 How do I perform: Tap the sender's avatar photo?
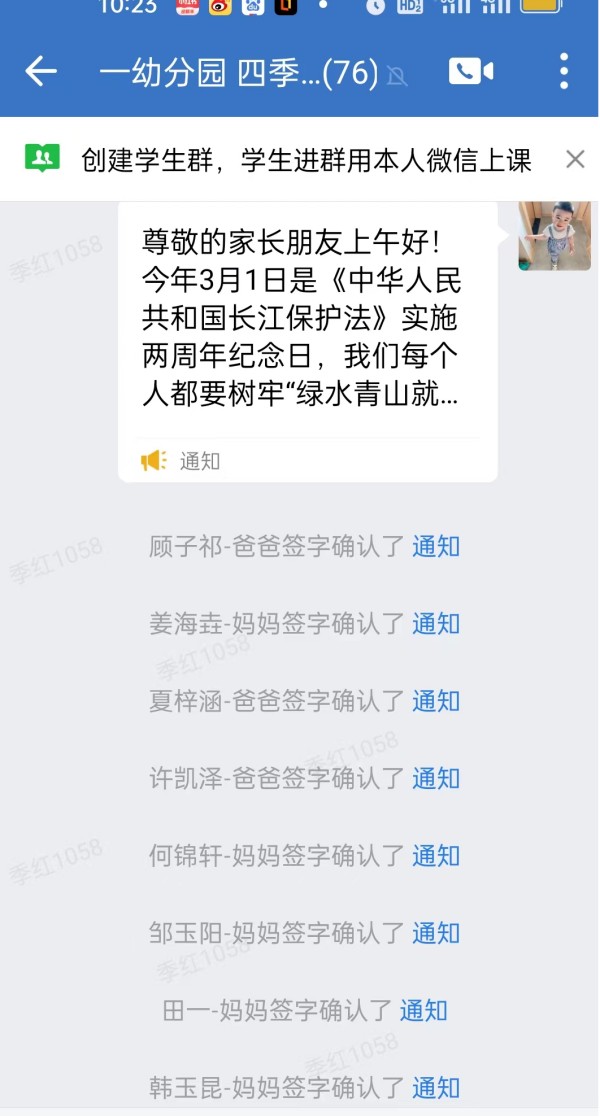tap(554, 236)
